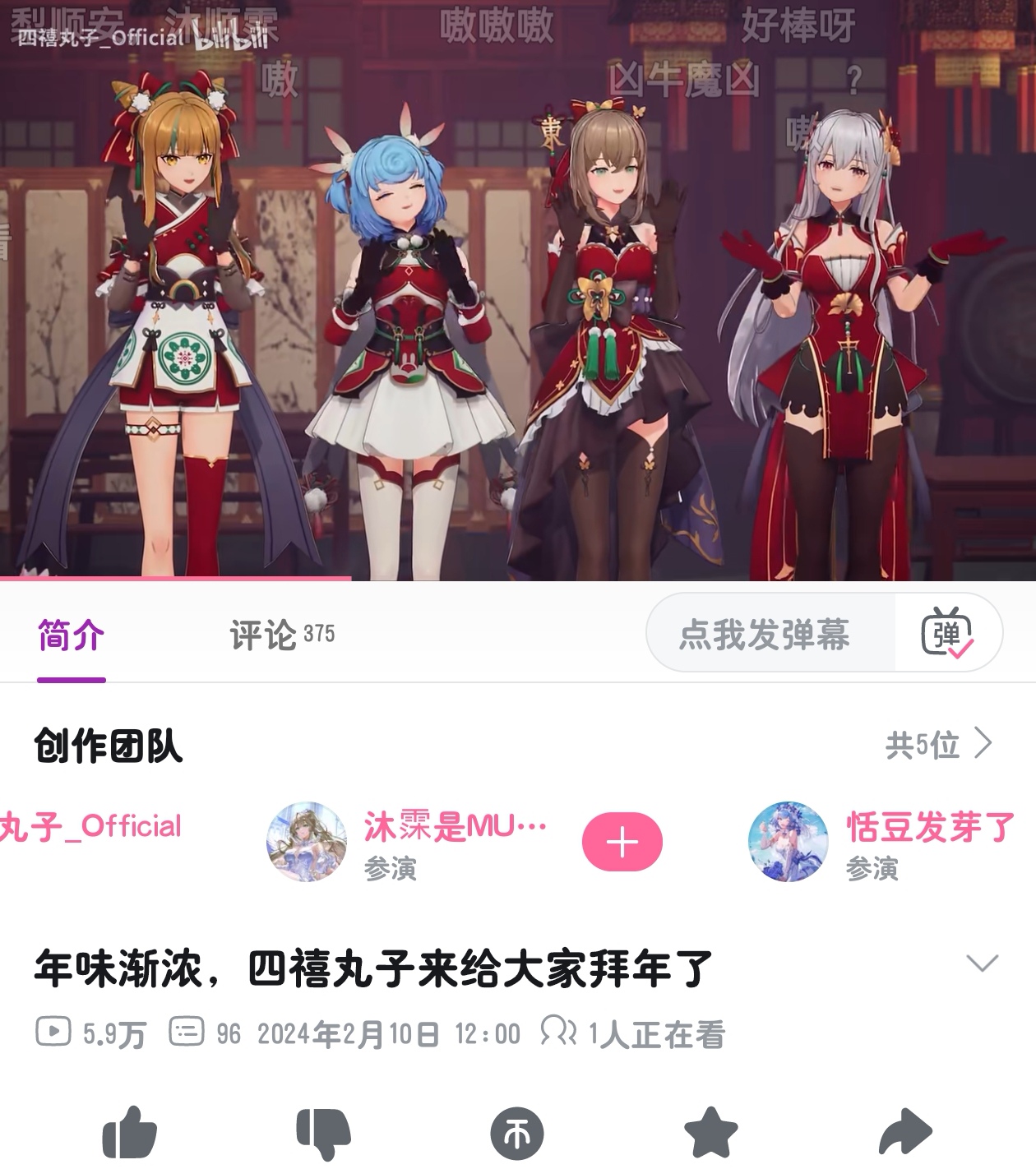Viewport: 1036px width, 1169px height.
Task: Open 丸子_Official creator profile
Action: point(90,826)
